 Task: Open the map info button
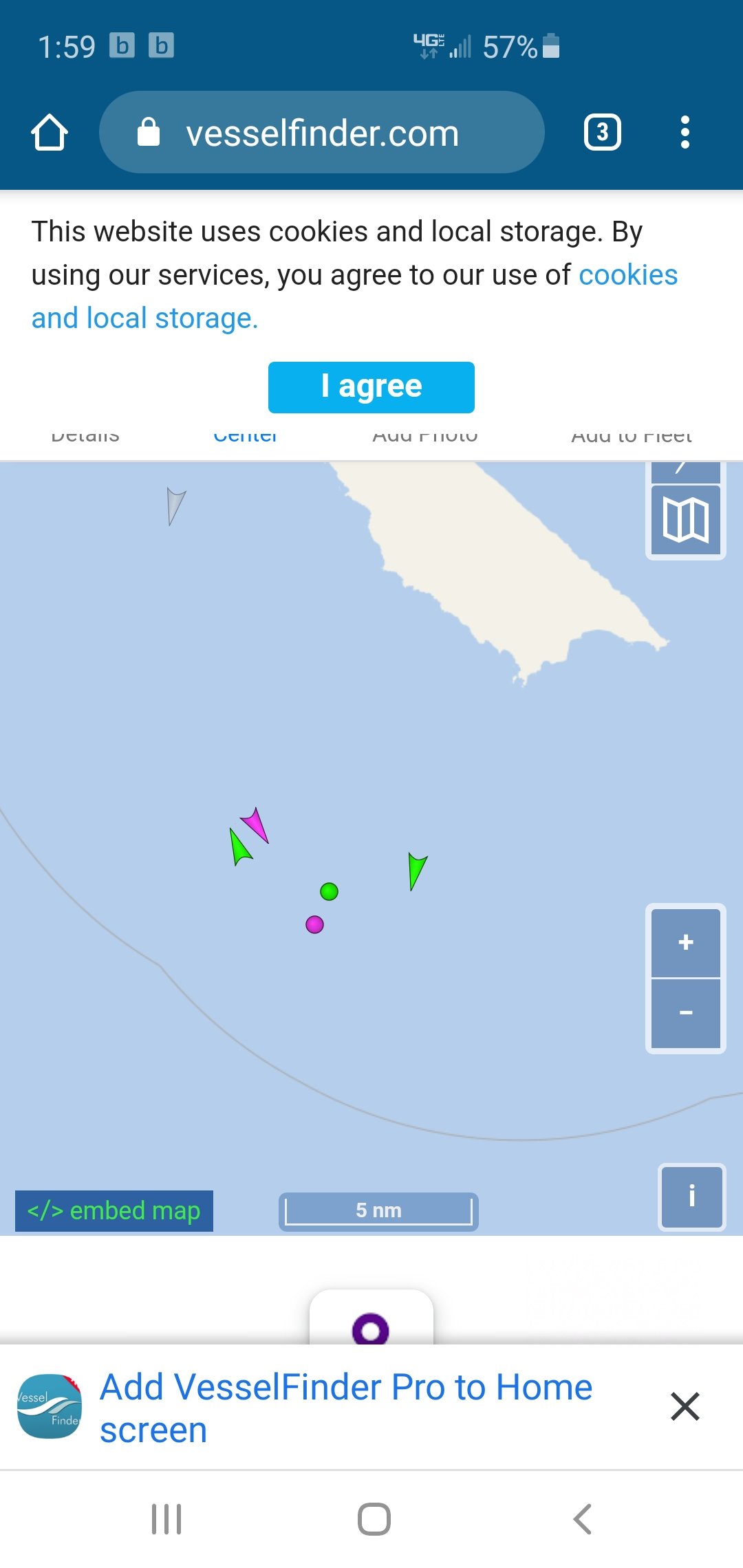pos(691,1197)
